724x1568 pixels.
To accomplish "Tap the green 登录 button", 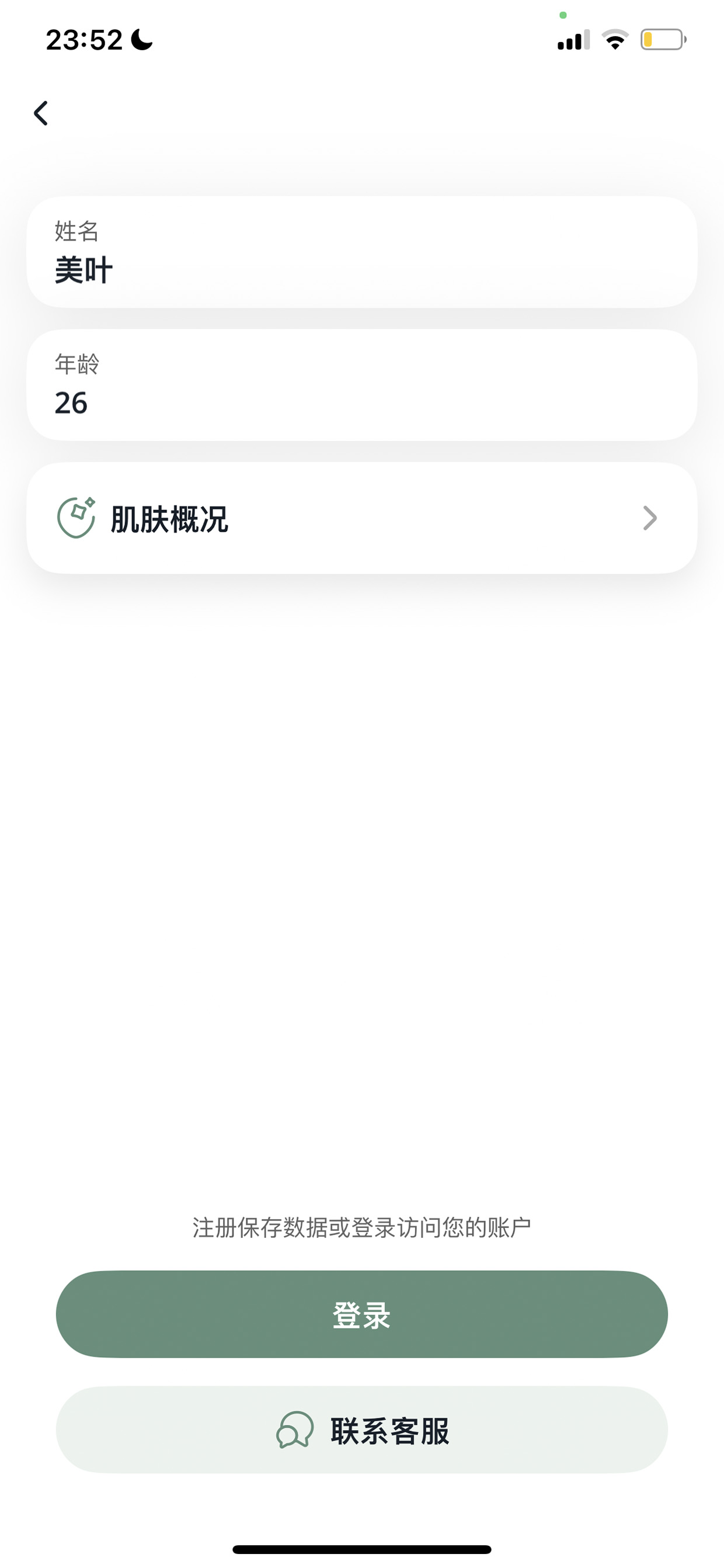I will [362, 1314].
